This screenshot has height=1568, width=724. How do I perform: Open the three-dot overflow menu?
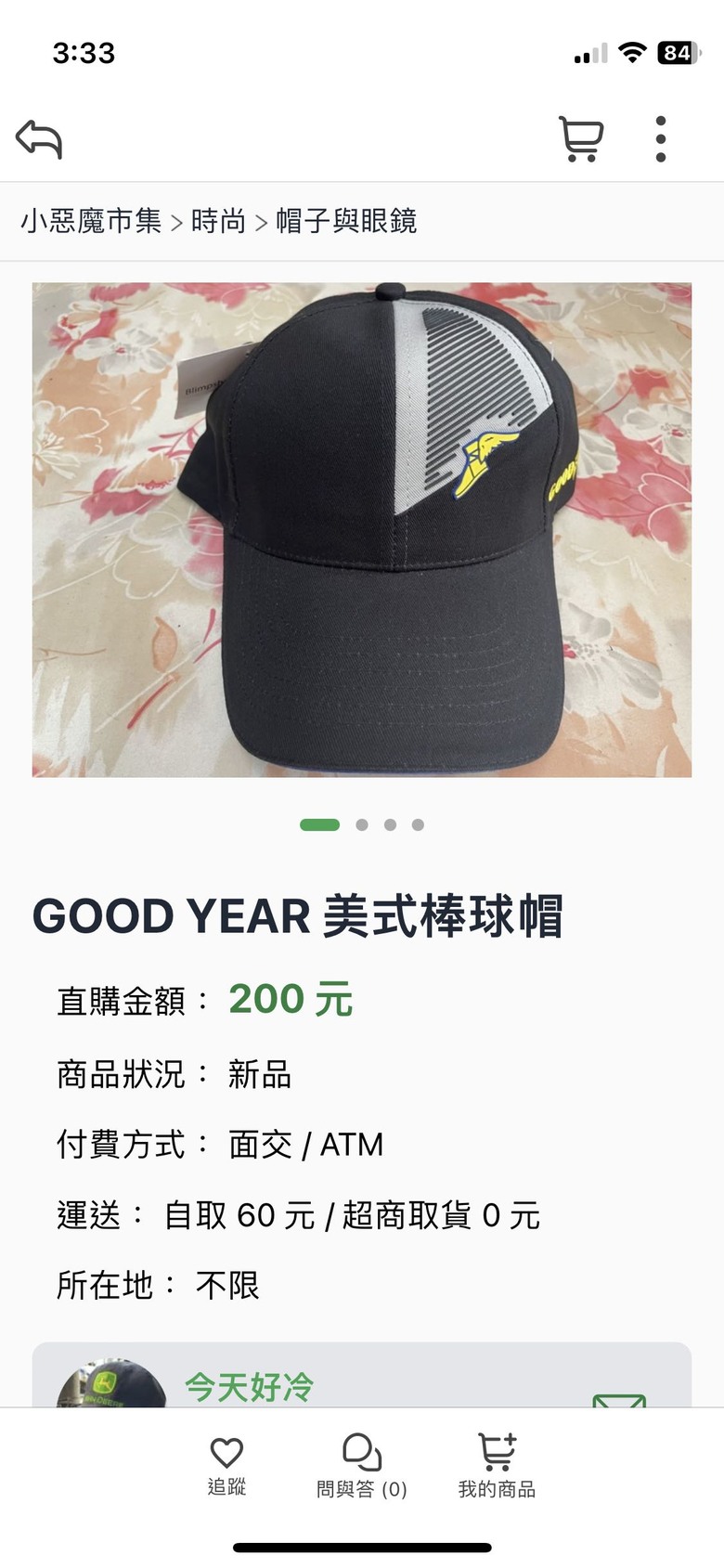pos(661,139)
